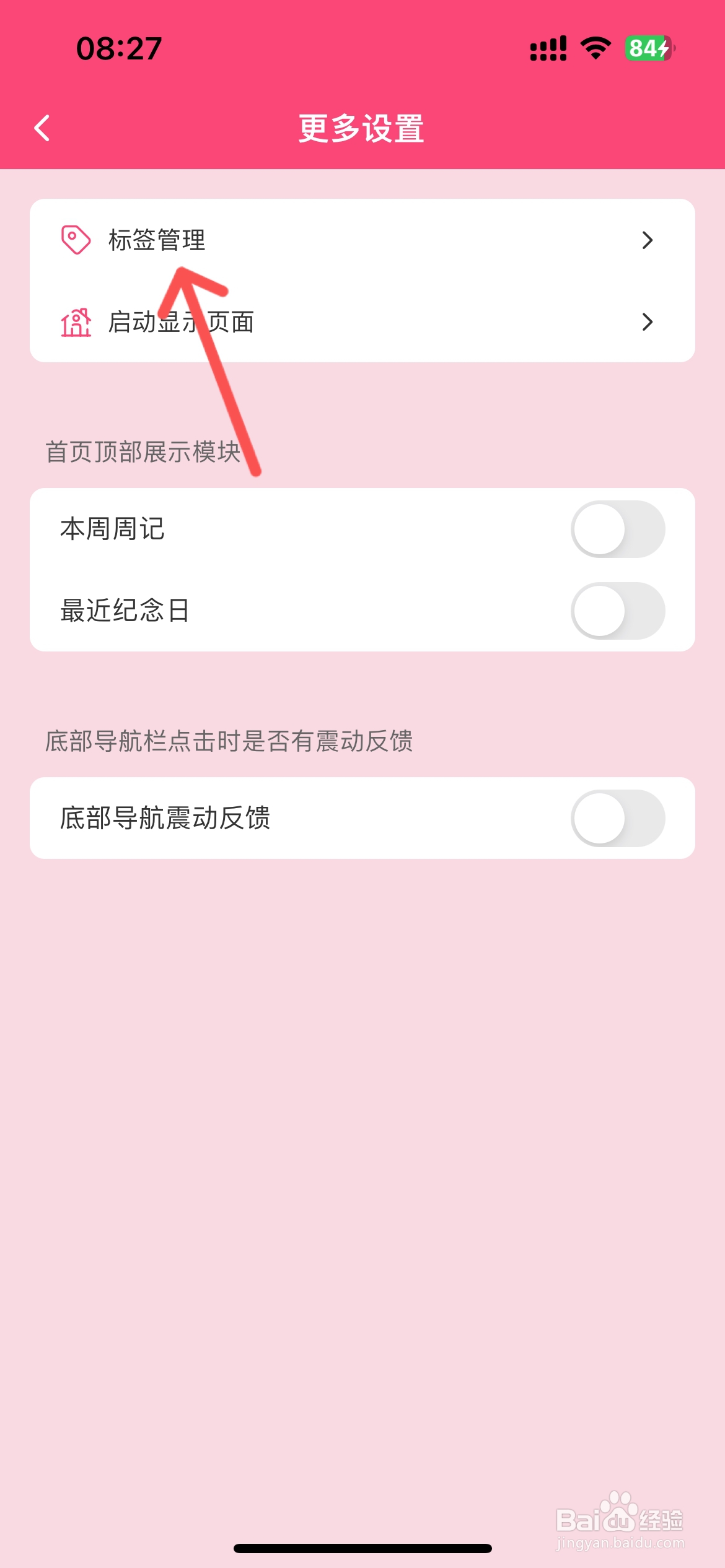The height and width of the screenshot is (1568, 725).
Task: Enable the 本周周记 switch
Action: [x=618, y=529]
